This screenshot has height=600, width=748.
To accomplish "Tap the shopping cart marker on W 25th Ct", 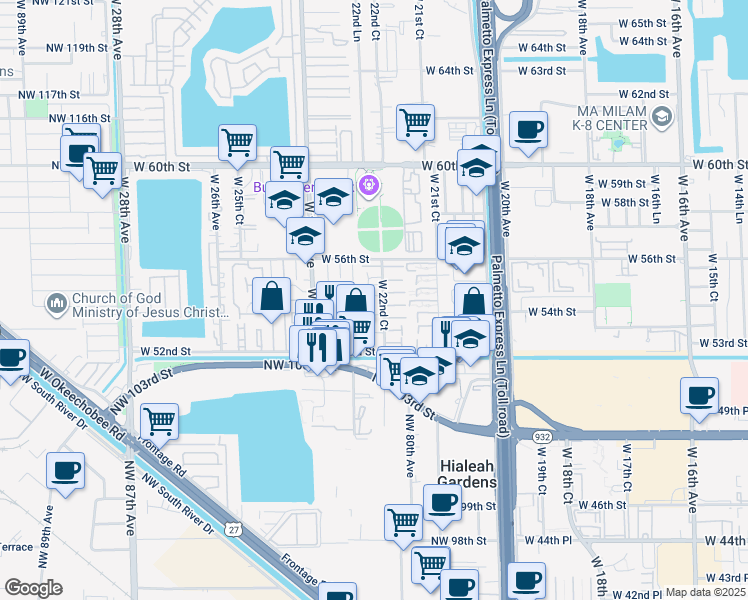I will pos(237,145).
